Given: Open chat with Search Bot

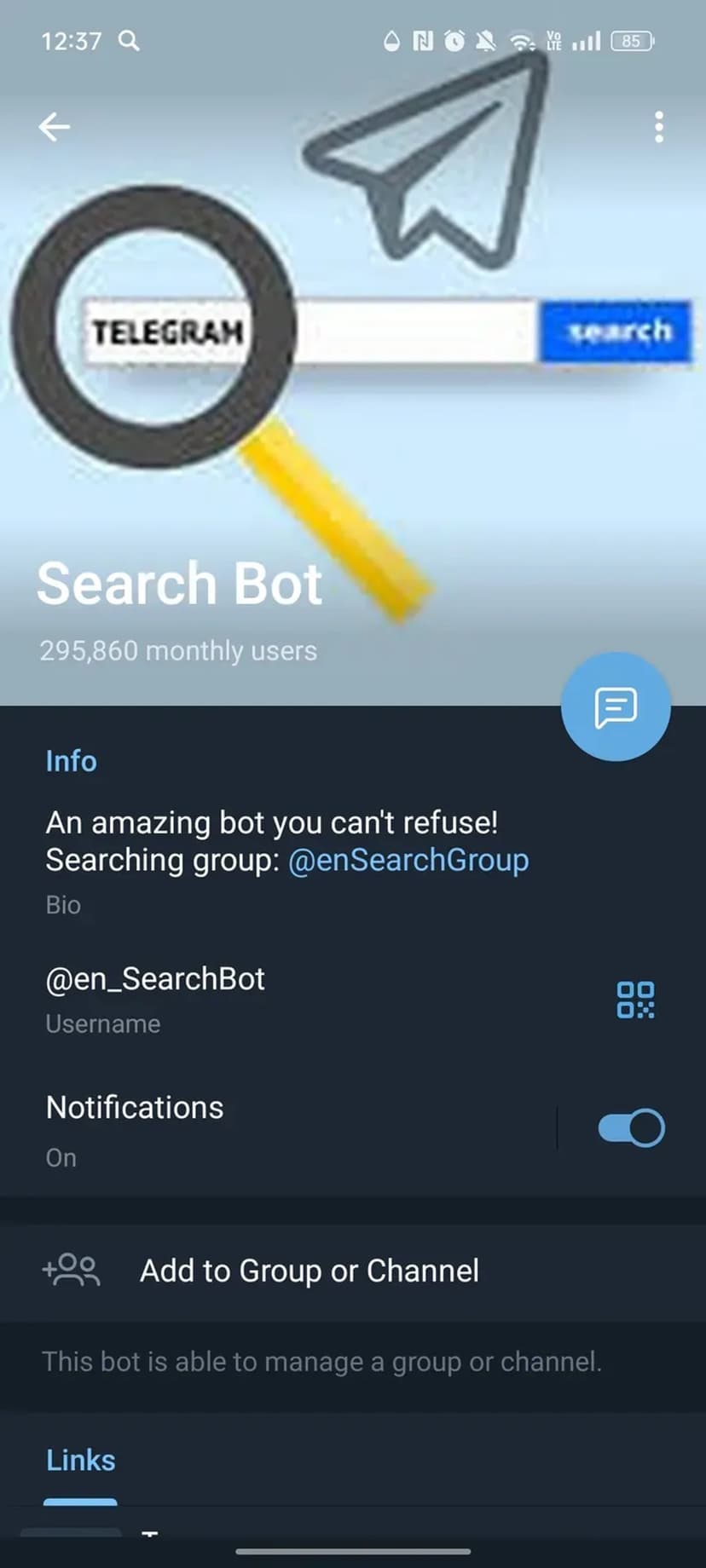Looking at the screenshot, I should 616,706.
